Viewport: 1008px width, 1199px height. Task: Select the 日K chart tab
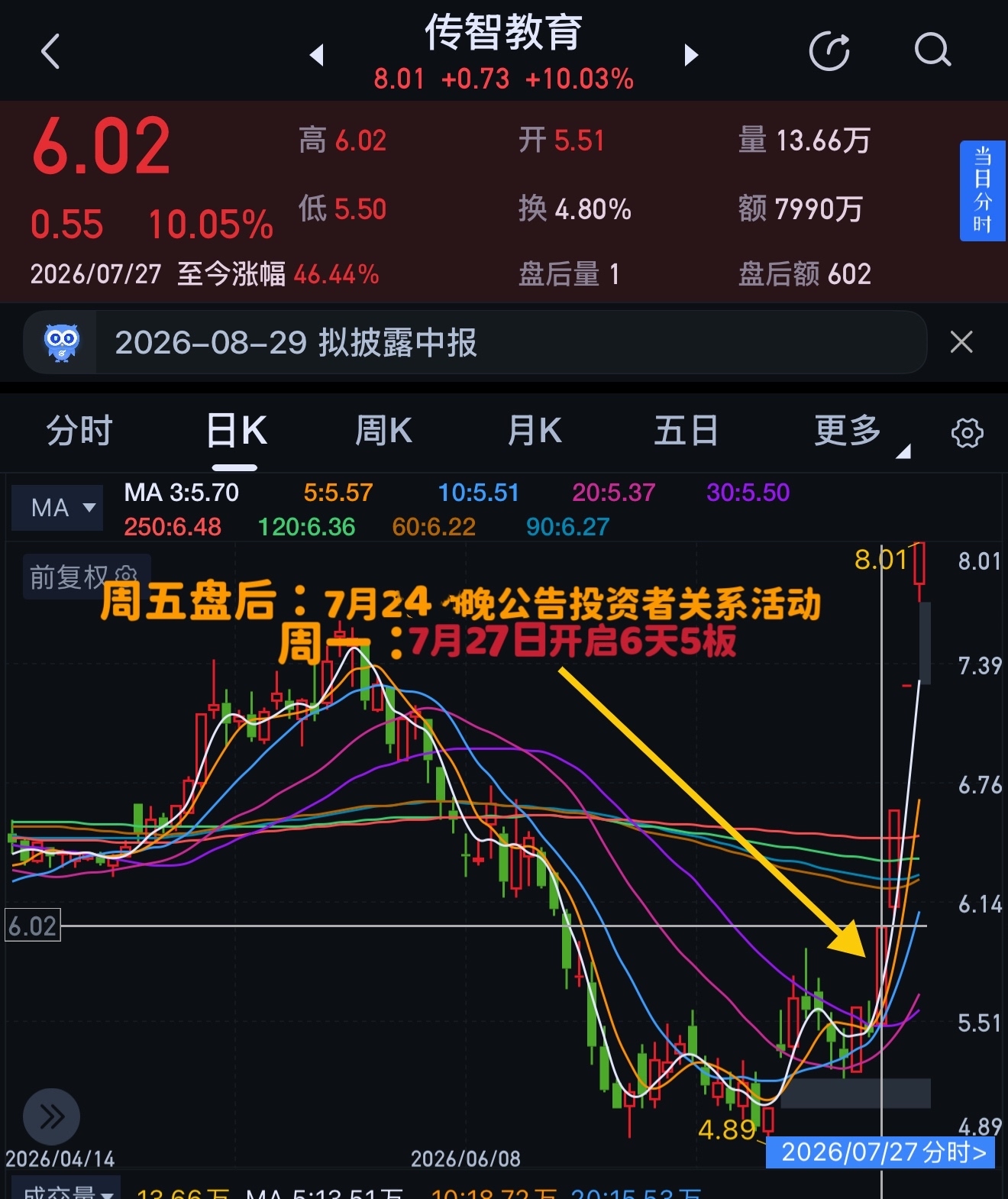(x=236, y=431)
